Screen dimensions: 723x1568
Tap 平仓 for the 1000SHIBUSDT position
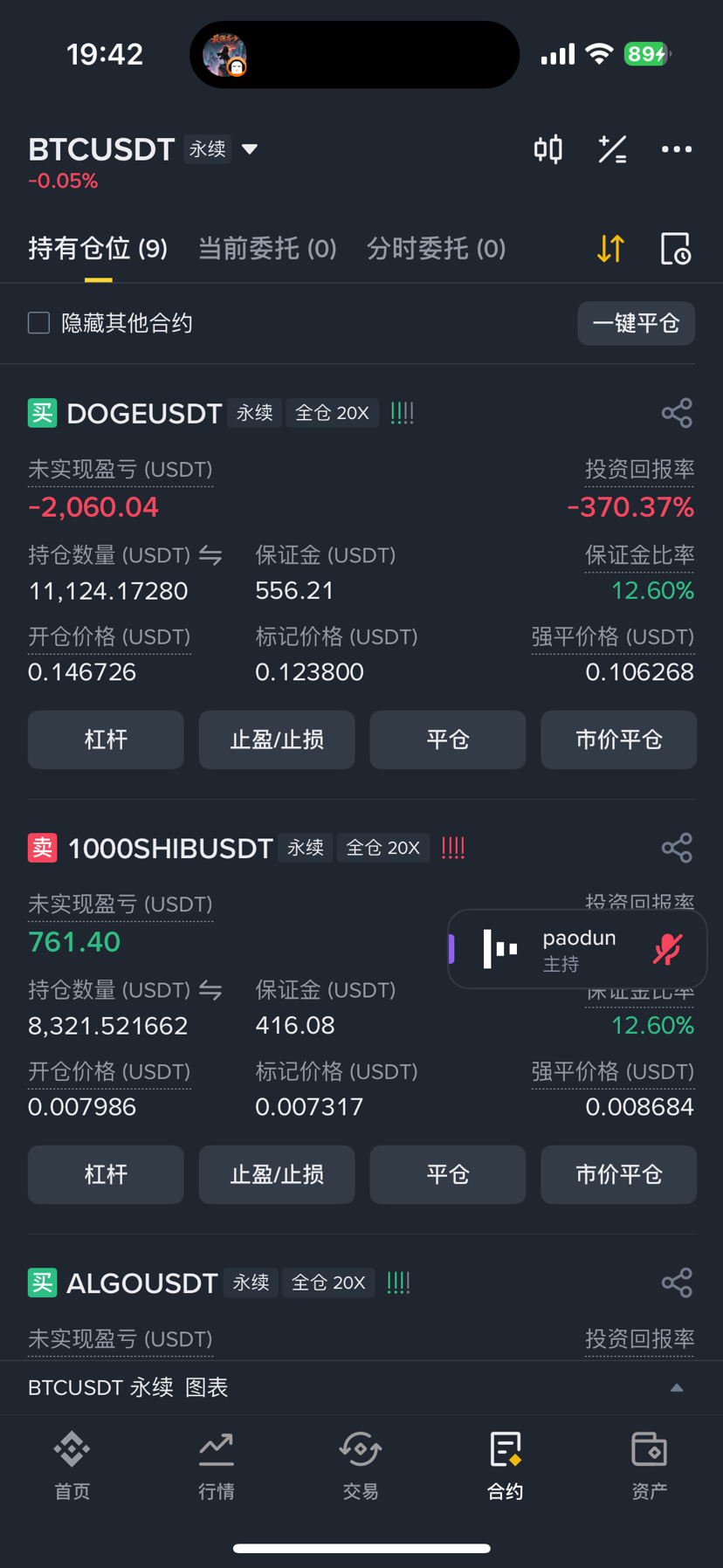(448, 1174)
